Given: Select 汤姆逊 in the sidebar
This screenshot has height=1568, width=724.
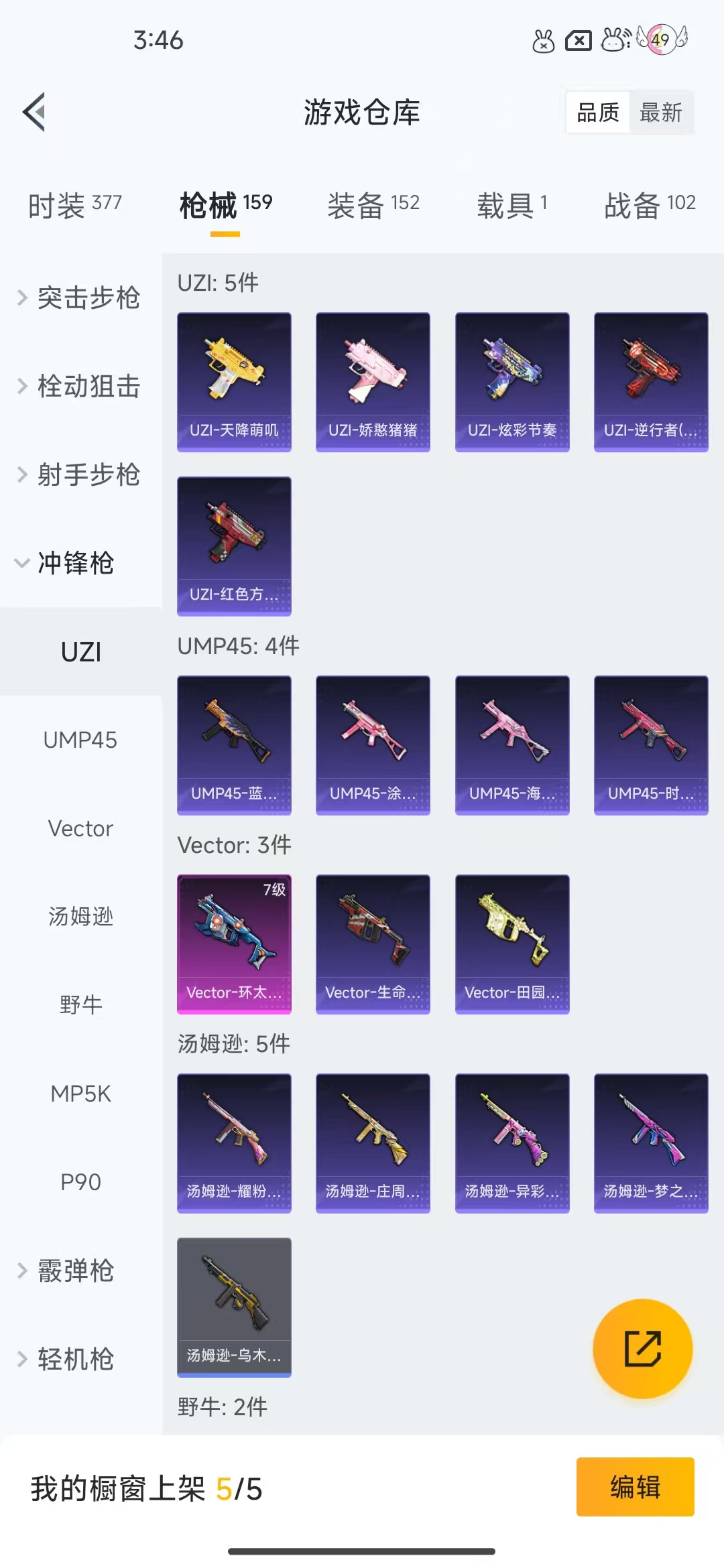Looking at the screenshot, I should coord(80,917).
